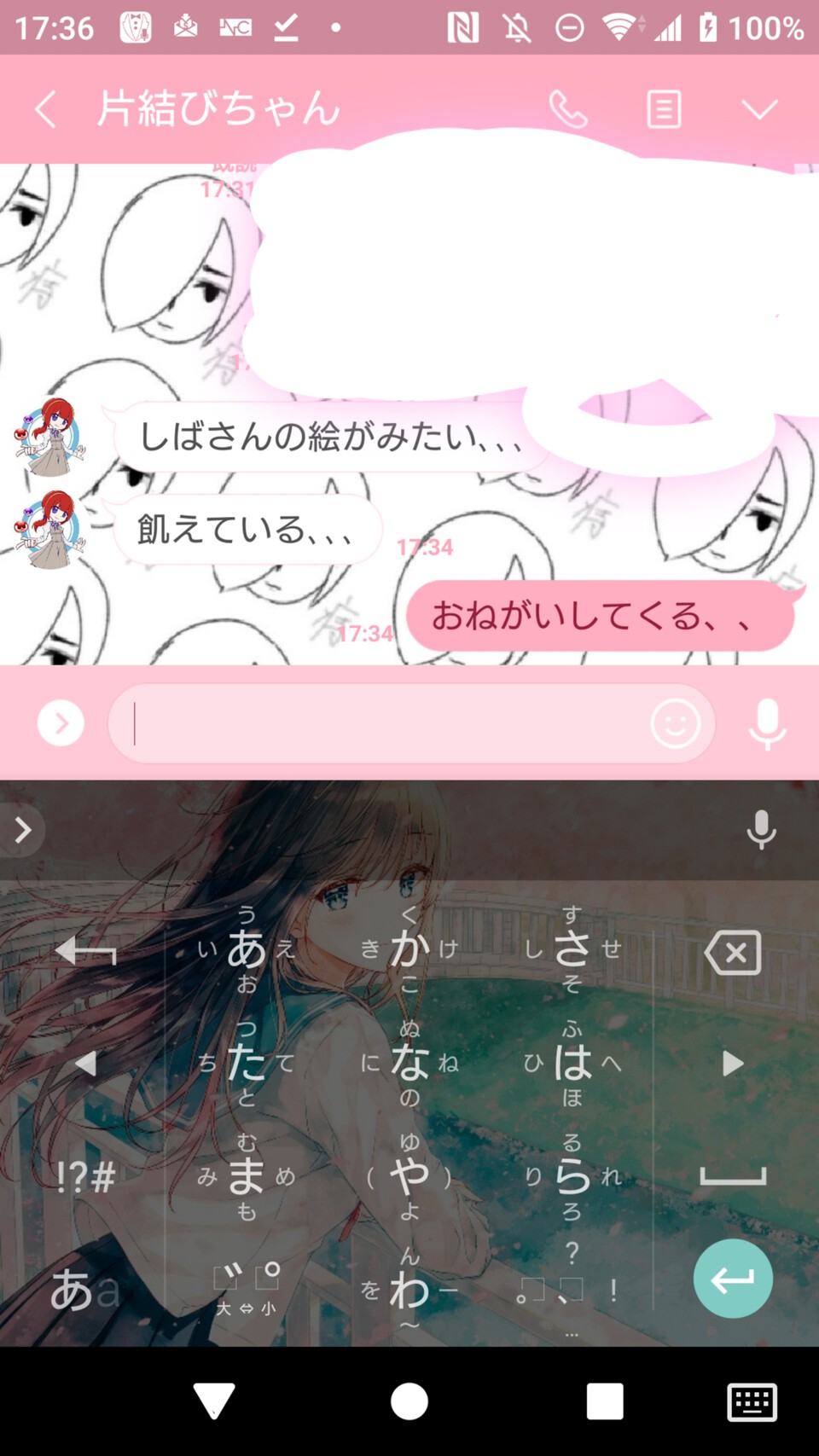Delete a character with backspace
Viewport: 819px width, 1456px height.
coord(733,952)
